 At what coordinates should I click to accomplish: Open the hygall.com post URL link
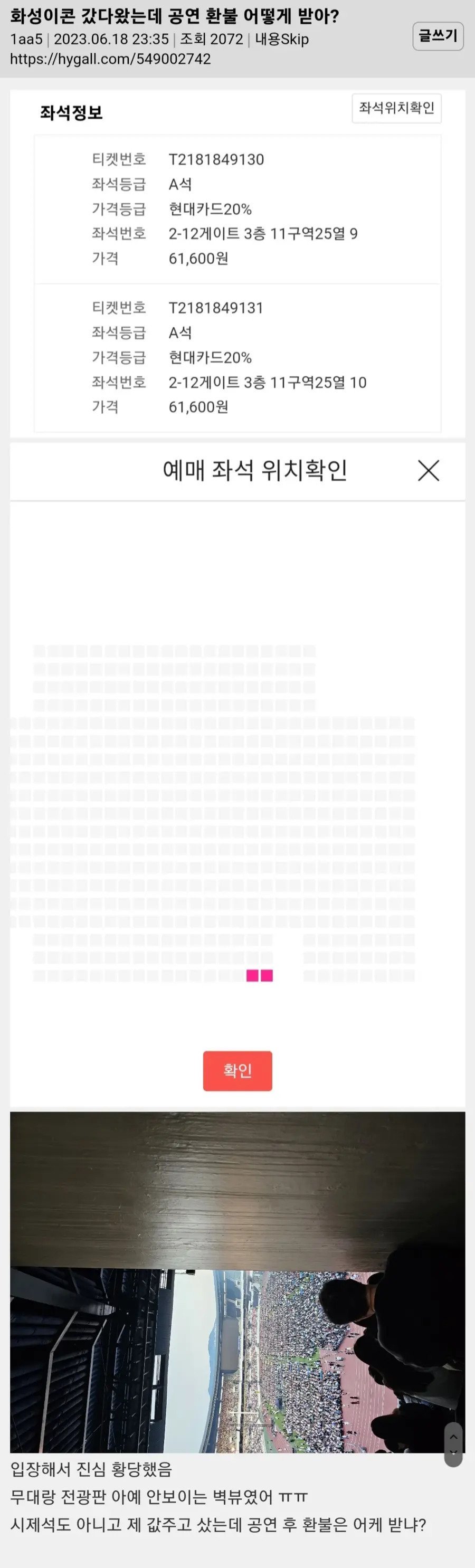(110, 59)
